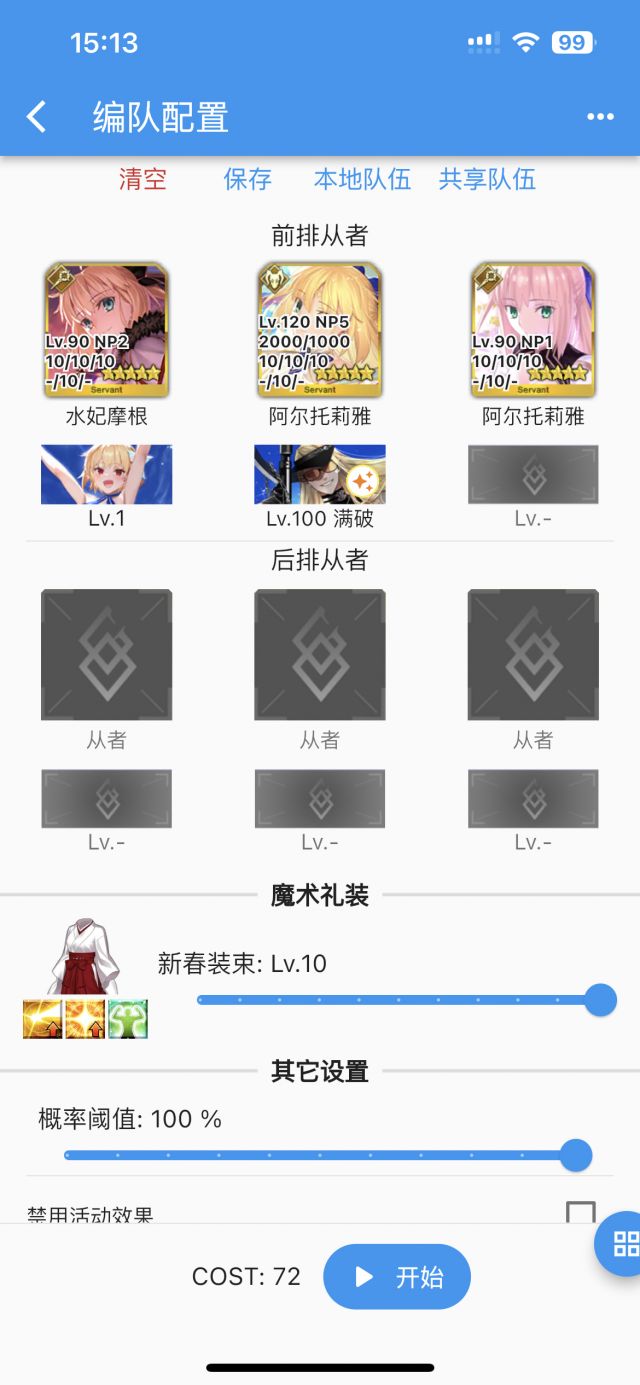Go back with the top-left arrow
The height and width of the screenshot is (1385, 640).
(x=36, y=117)
